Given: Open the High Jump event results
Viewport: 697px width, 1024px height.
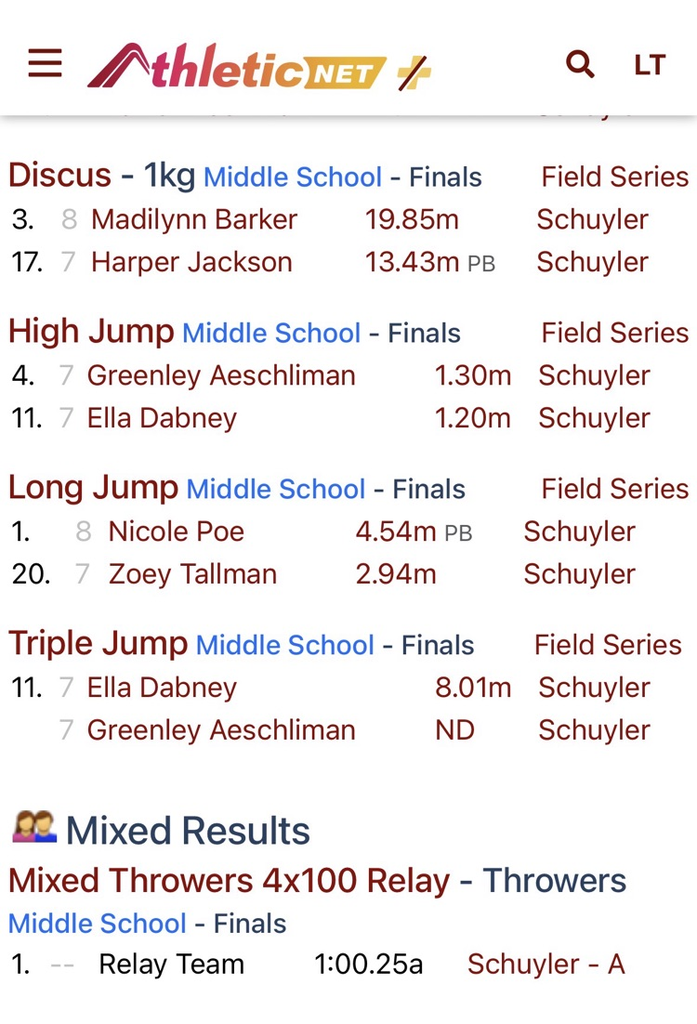Looking at the screenshot, I should (91, 332).
